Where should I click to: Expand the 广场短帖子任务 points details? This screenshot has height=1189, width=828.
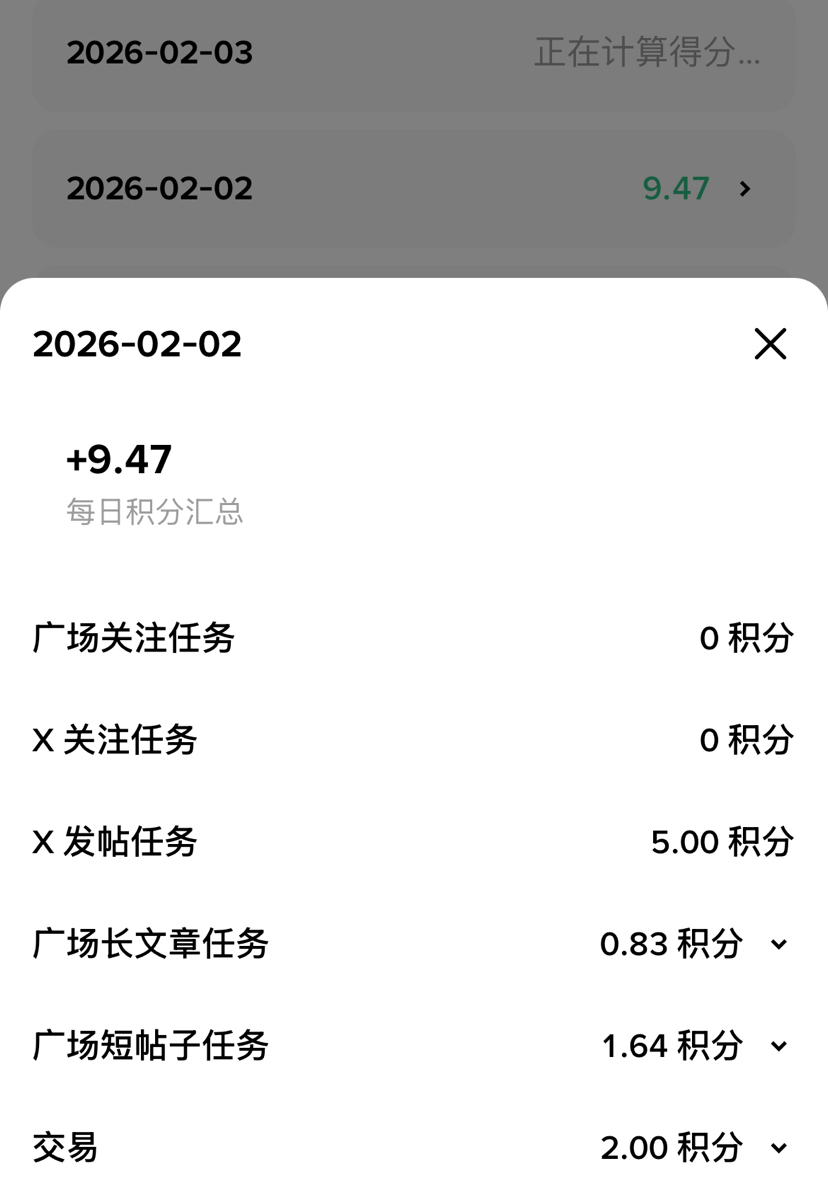coord(779,1046)
